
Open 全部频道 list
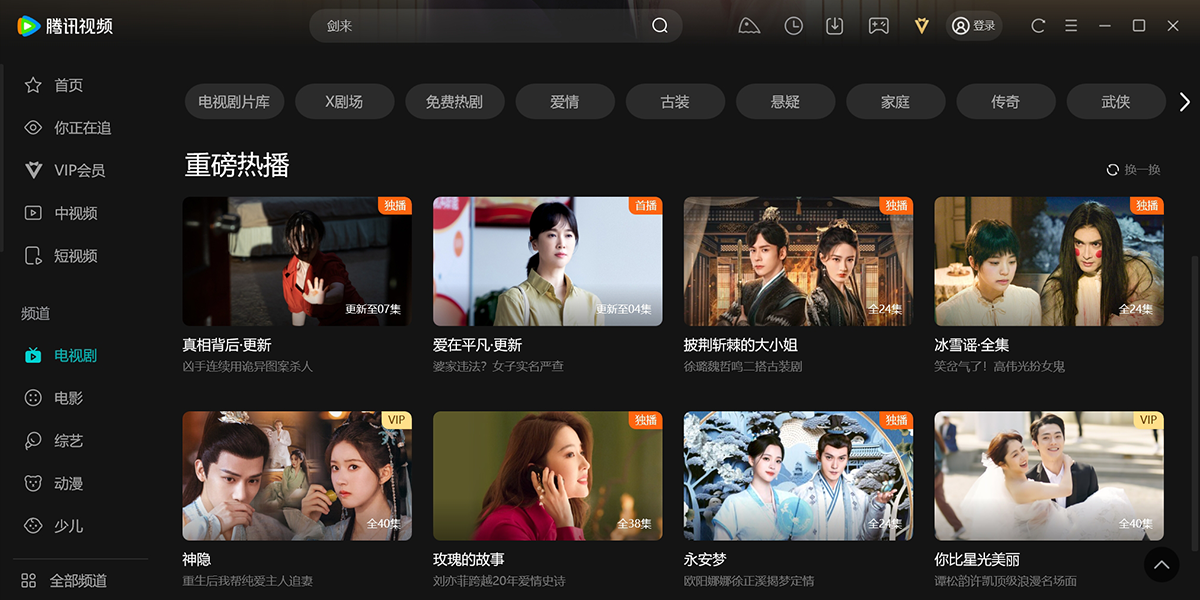coord(78,581)
